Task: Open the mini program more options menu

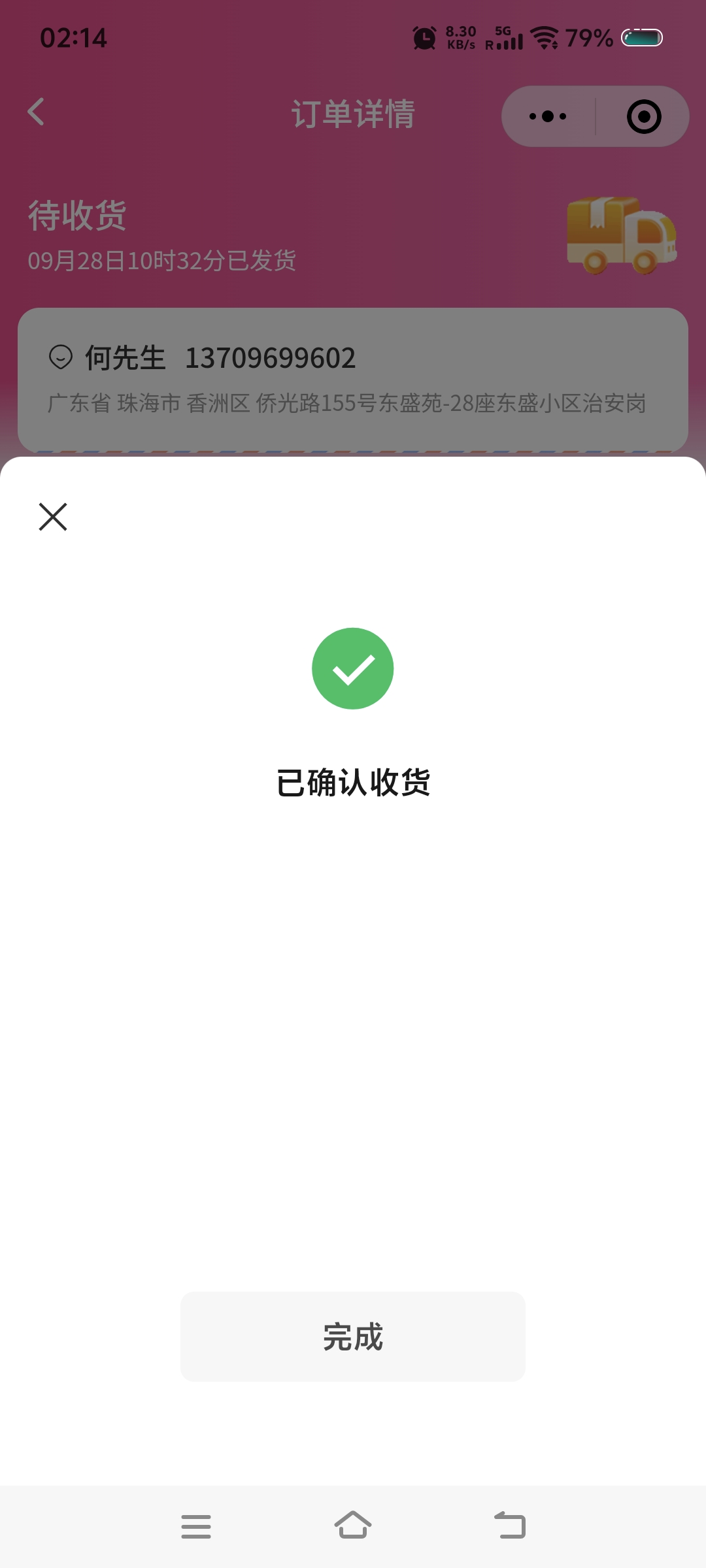Action: (548, 116)
